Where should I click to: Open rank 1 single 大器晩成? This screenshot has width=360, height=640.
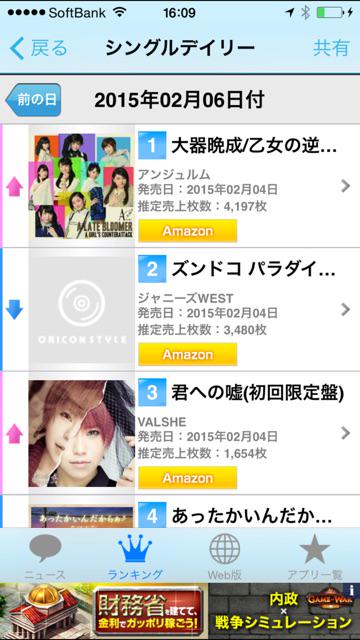pos(180,186)
